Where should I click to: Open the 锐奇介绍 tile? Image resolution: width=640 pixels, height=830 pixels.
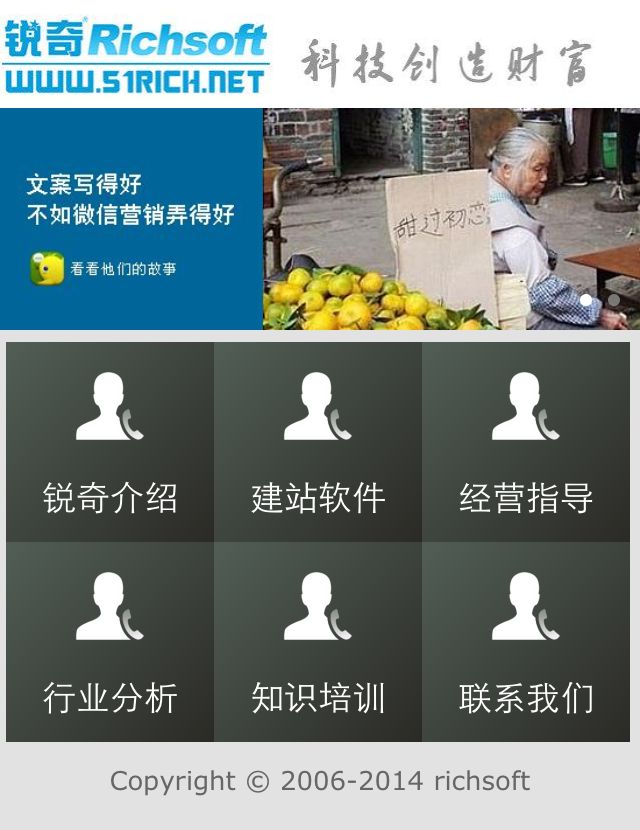110,442
